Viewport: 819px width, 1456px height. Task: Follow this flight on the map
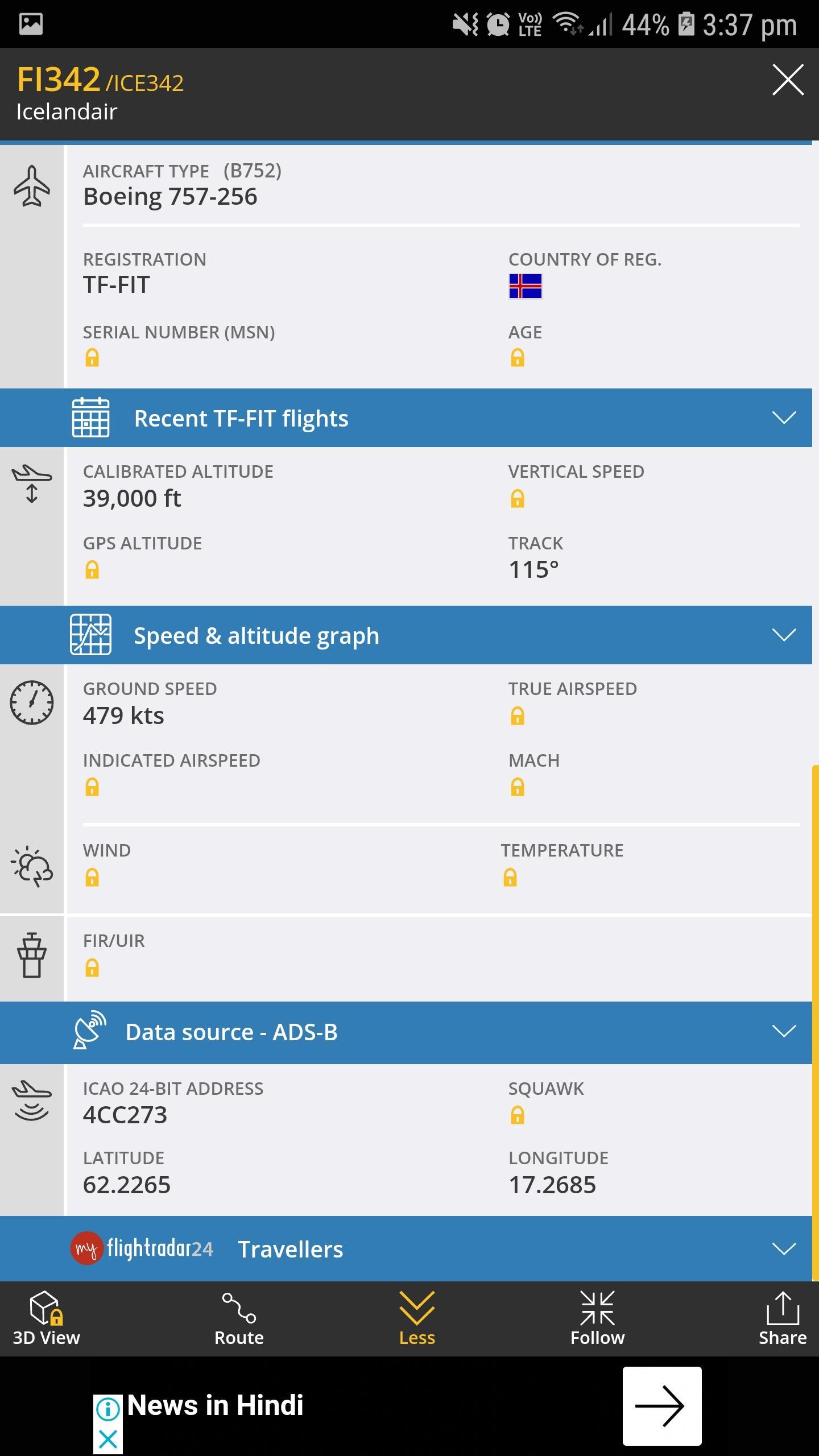(597, 1318)
